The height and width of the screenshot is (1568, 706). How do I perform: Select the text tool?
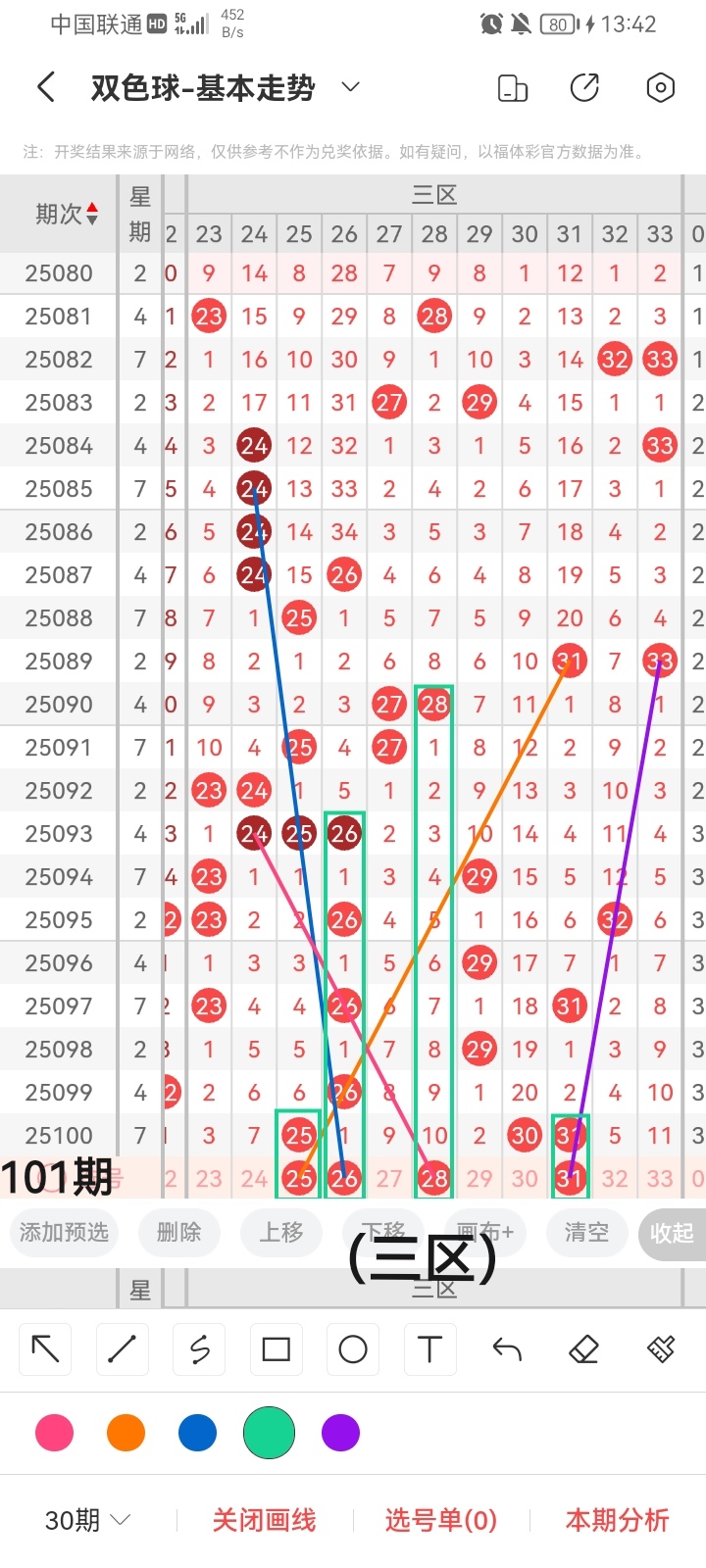click(429, 1349)
